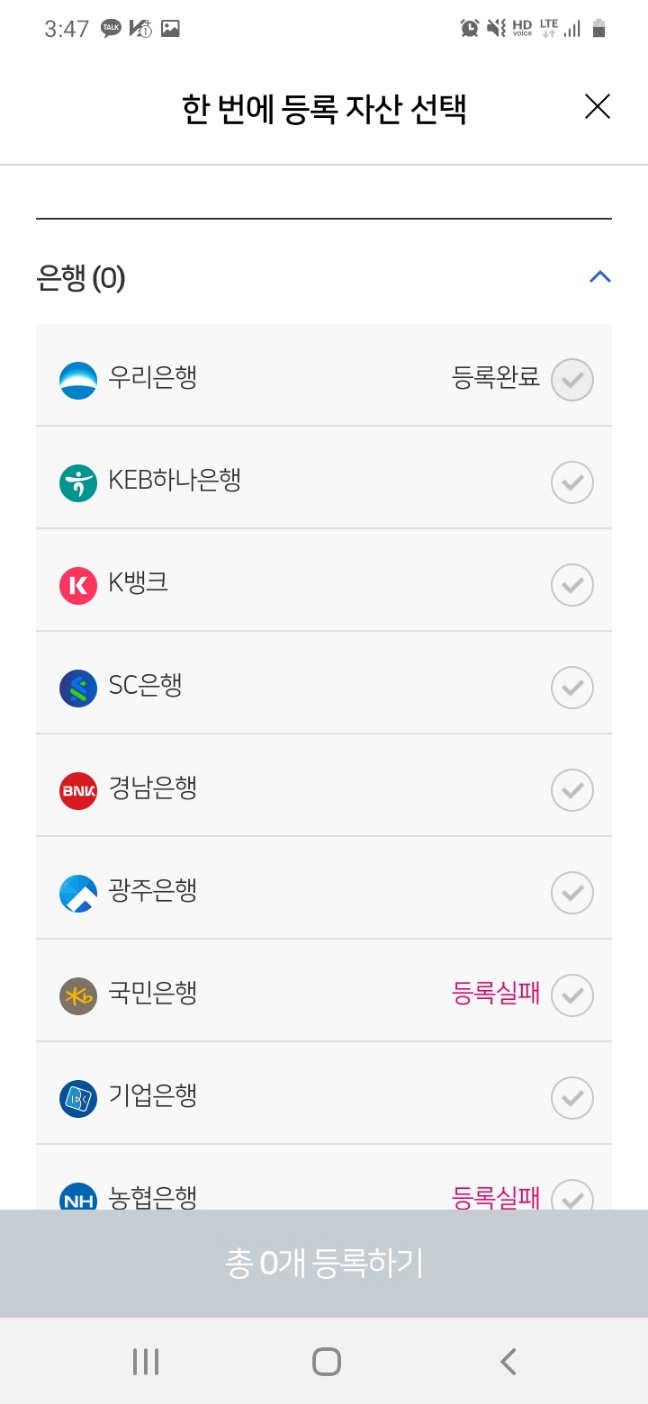Viewport: 648px width, 1404px height.
Task: Tick the SC은행 checkbox
Action: coord(572,688)
